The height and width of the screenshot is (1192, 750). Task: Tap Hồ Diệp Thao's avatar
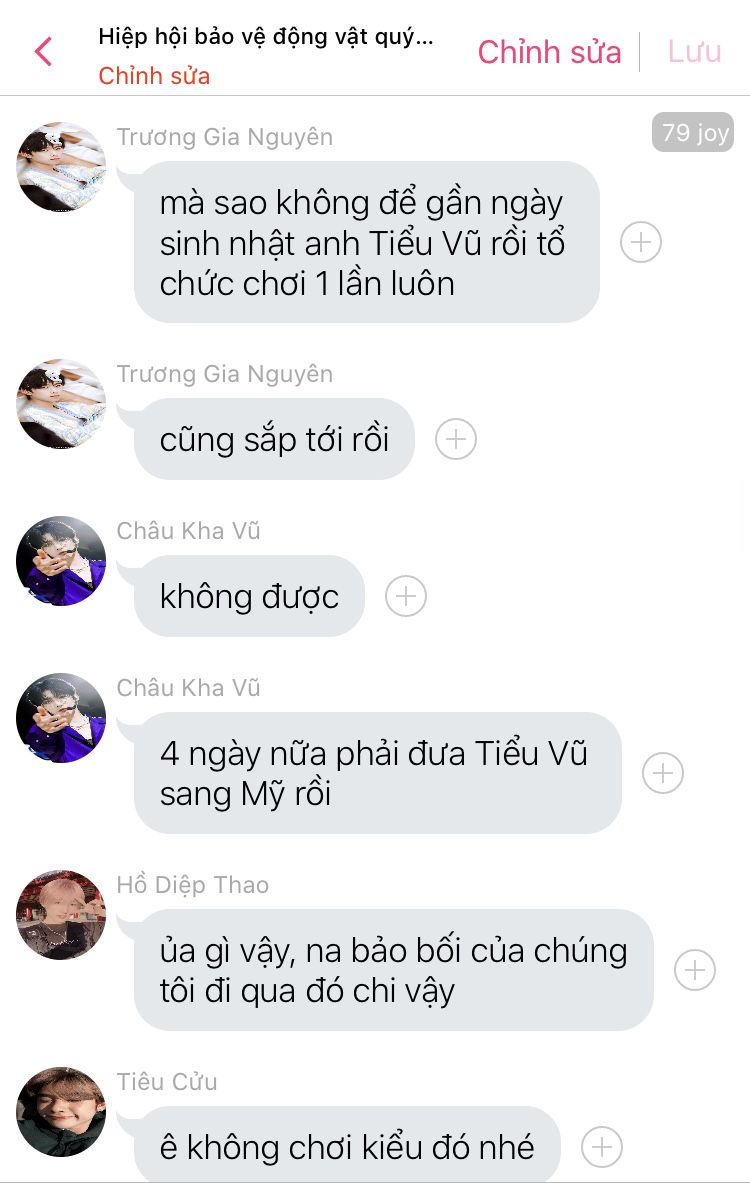pyautogui.click(x=61, y=914)
